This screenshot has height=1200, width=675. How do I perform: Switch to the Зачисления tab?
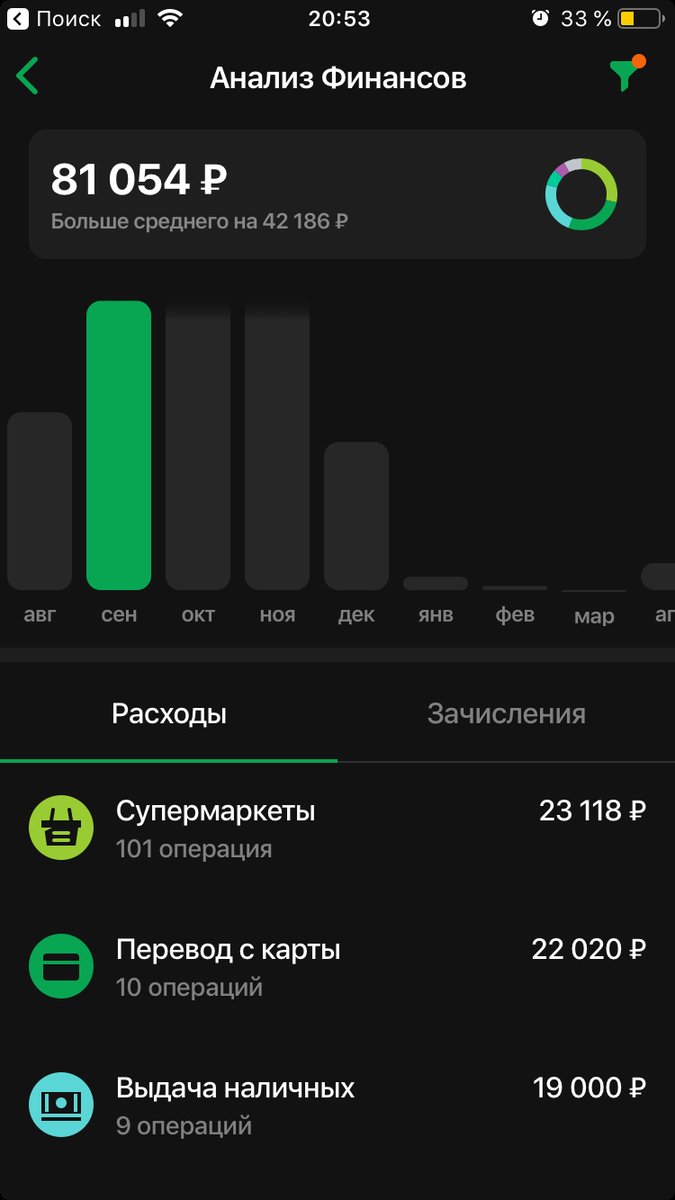click(506, 714)
